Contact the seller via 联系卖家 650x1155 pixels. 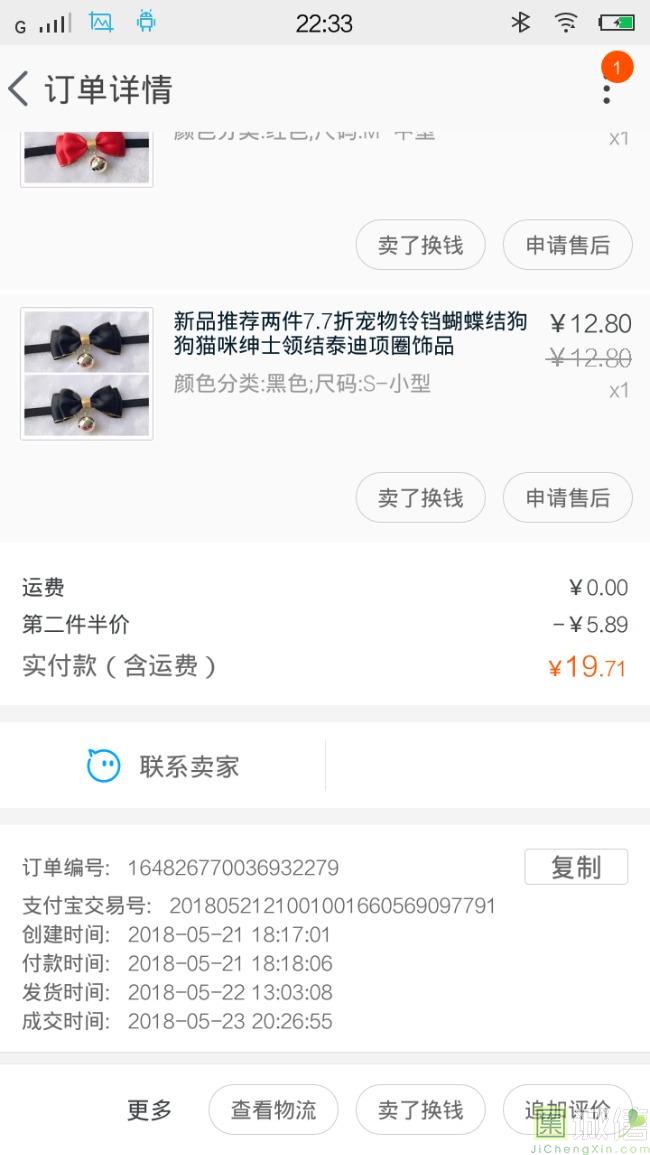coord(163,767)
